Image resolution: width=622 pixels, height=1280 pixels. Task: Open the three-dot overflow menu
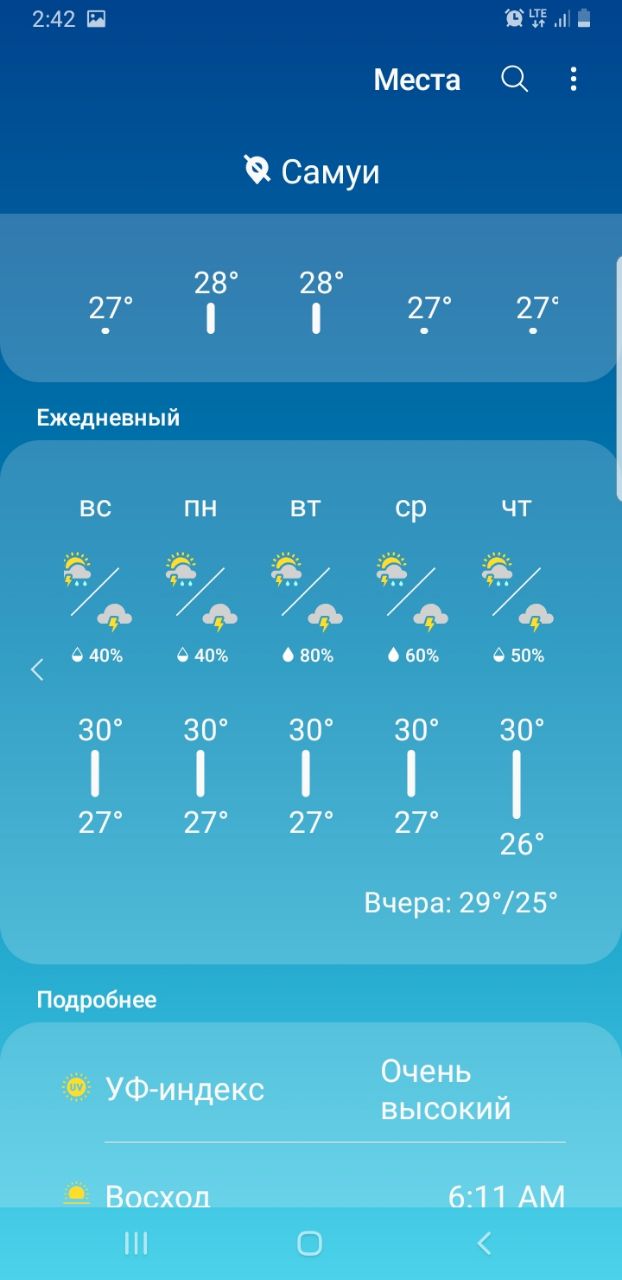573,80
